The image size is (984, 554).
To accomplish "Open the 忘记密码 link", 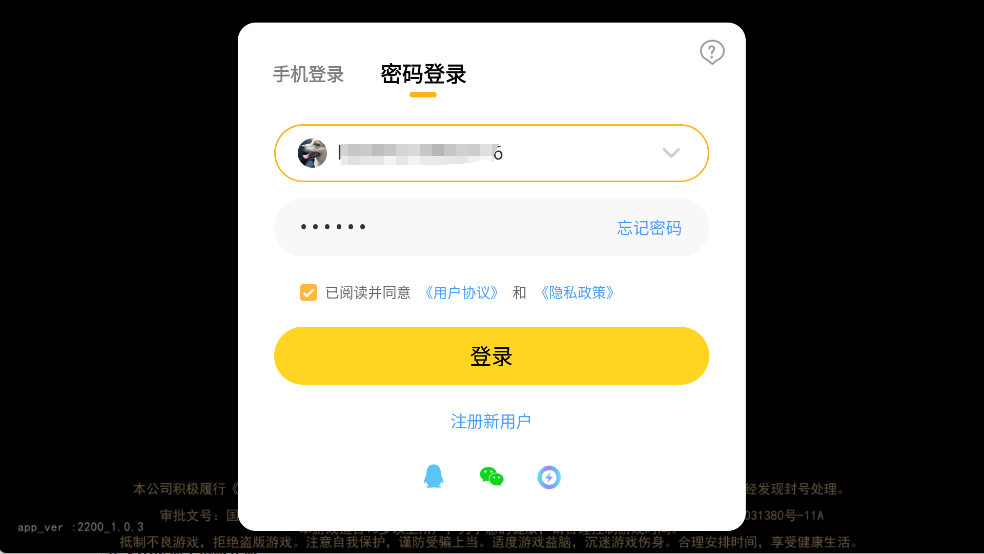I will (649, 228).
